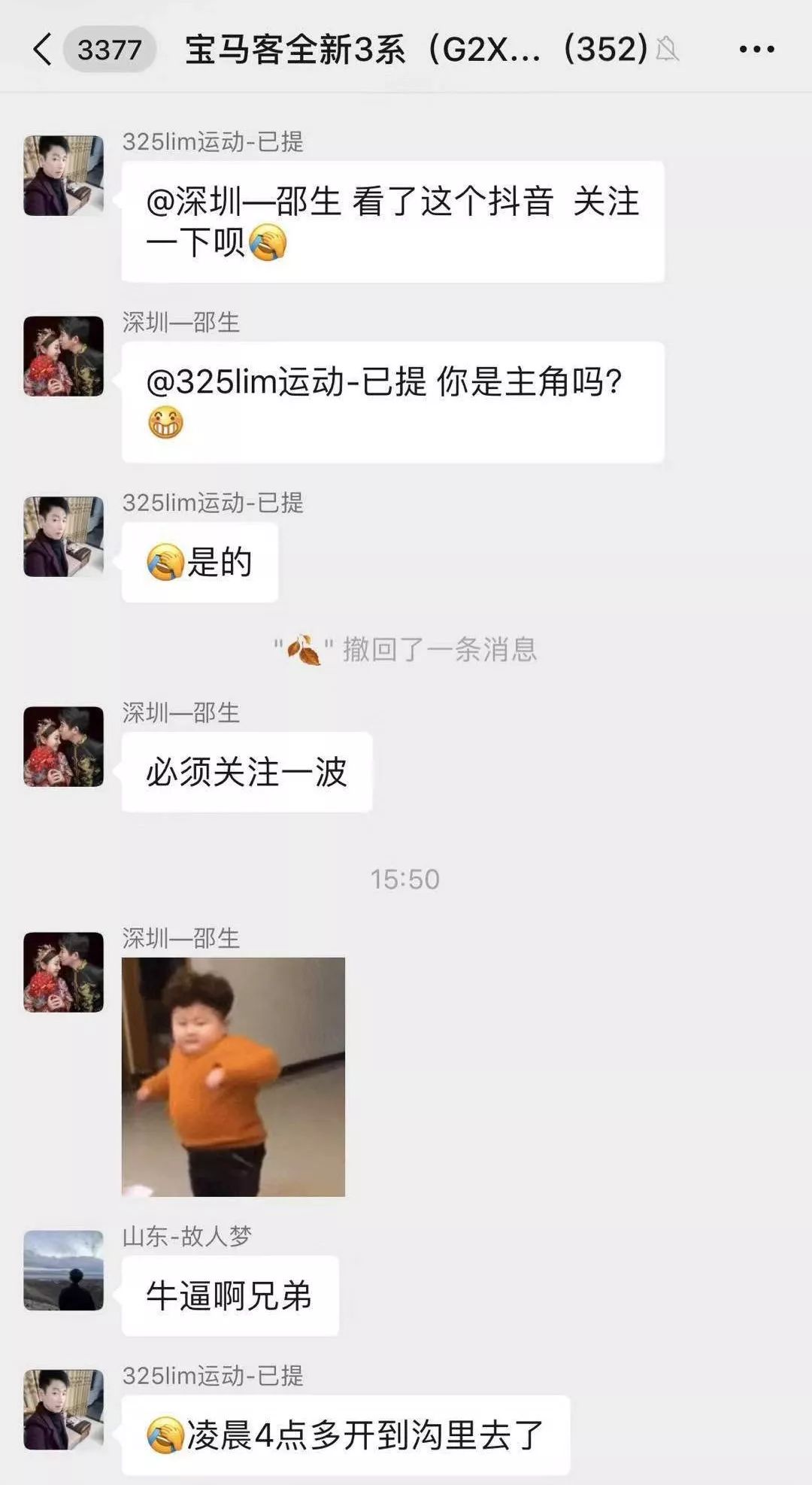
Task: Open the group chat options menu
Action: (x=756, y=50)
